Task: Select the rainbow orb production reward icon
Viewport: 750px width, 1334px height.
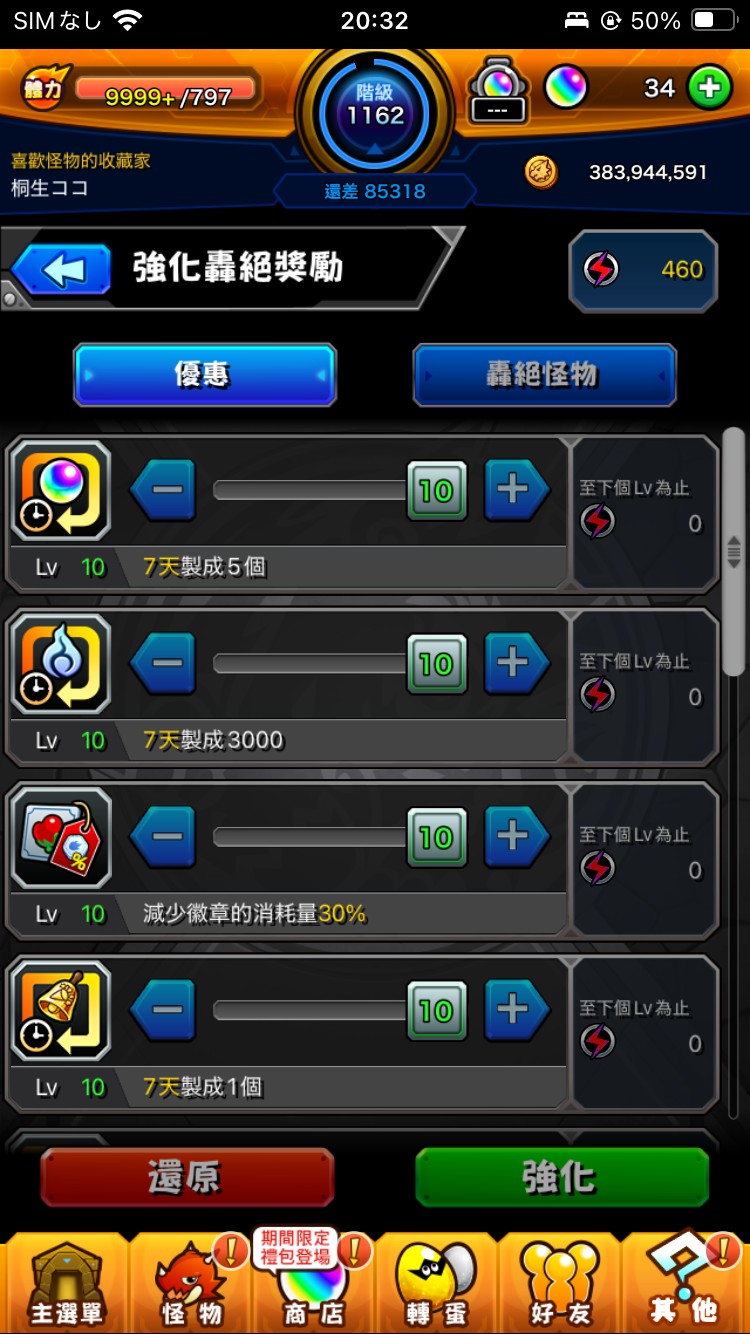Action: point(60,490)
